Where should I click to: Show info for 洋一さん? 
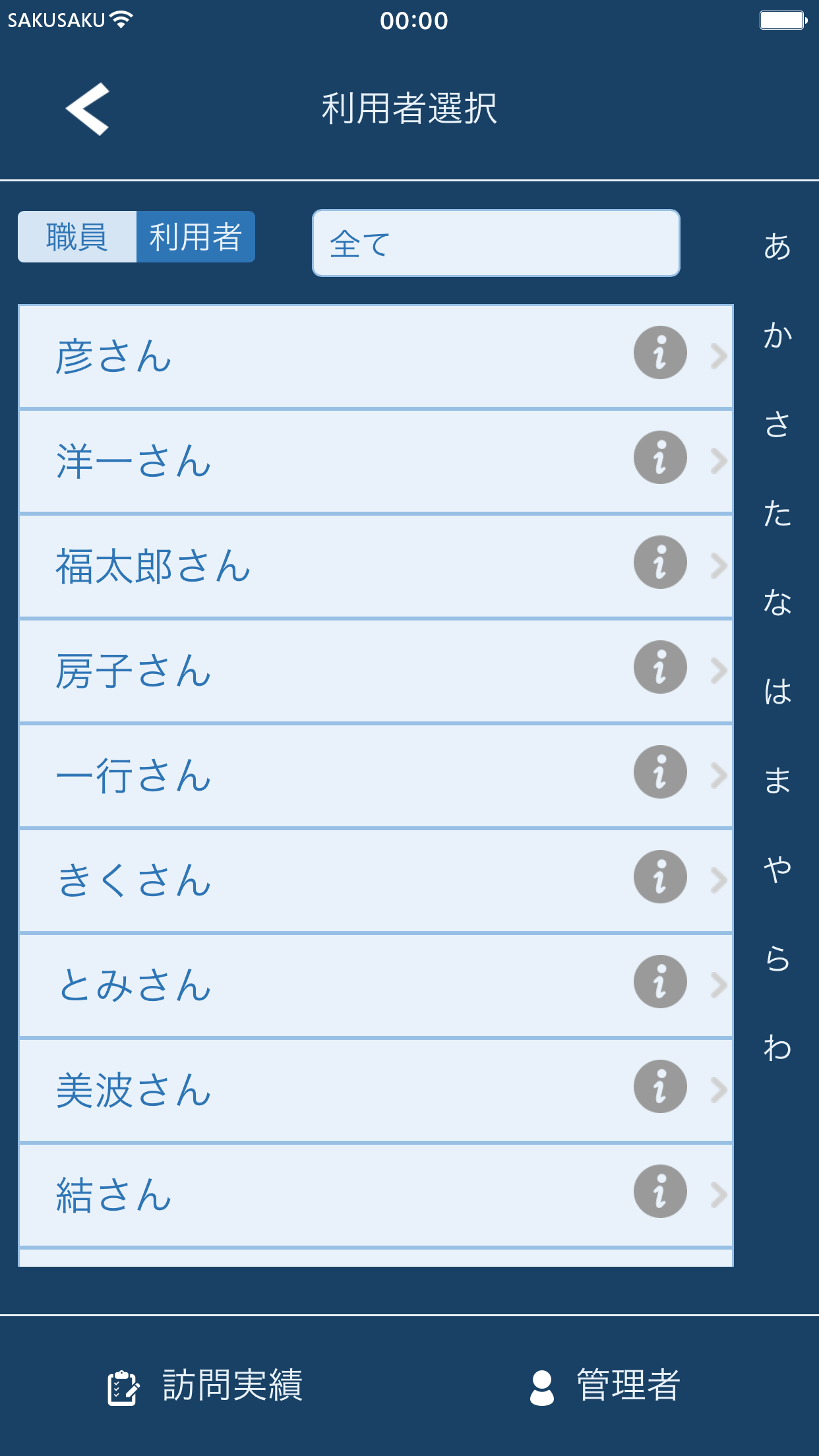click(x=660, y=458)
